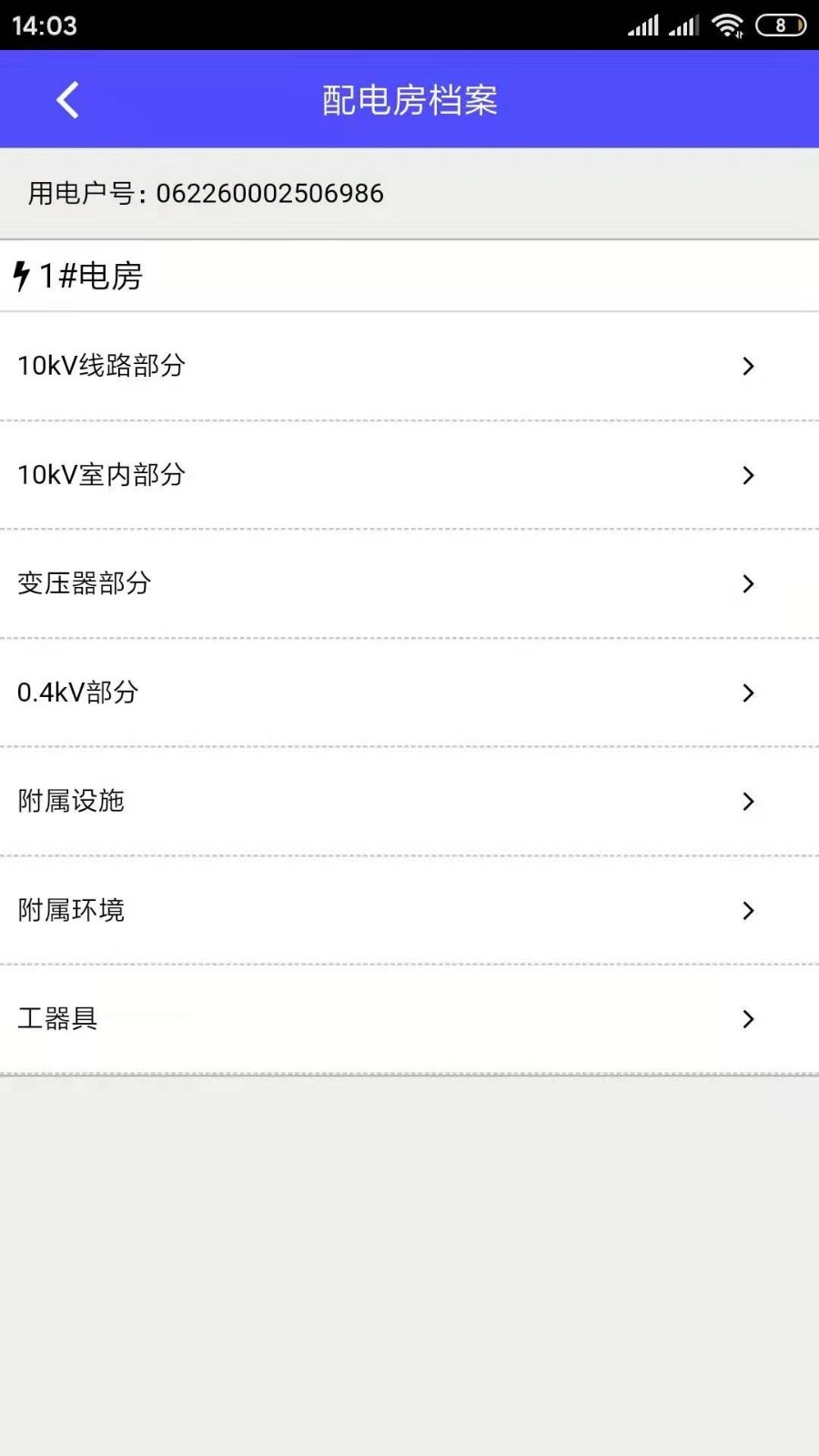Open the 10kV室内部分 row
Screen dimensions: 819x1456
[409, 475]
